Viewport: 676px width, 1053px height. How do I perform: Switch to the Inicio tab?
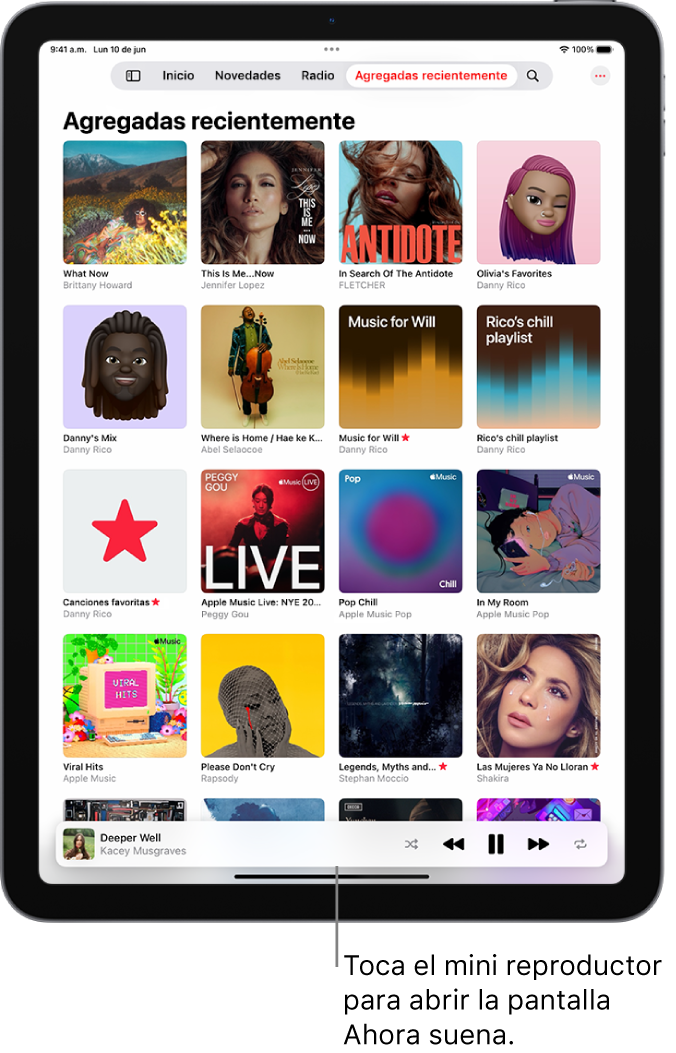tap(178, 76)
